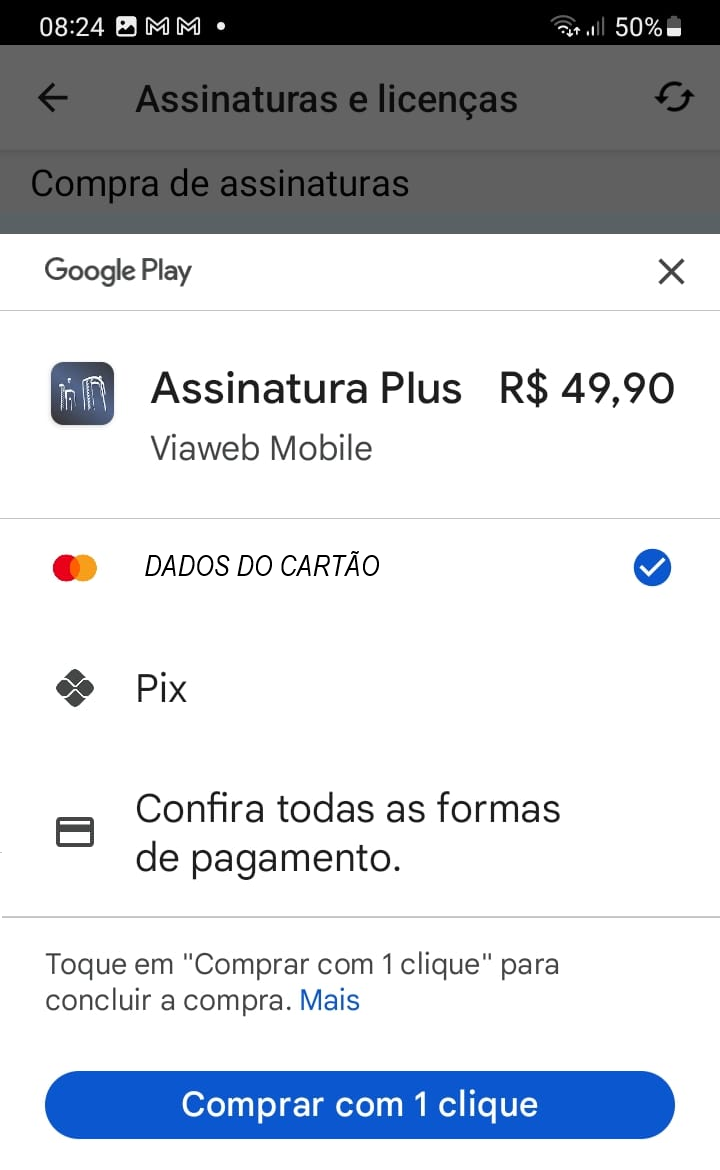Choose Pix as payment method
Image resolution: width=720 pixels, height=1170 pixels.
360,688
